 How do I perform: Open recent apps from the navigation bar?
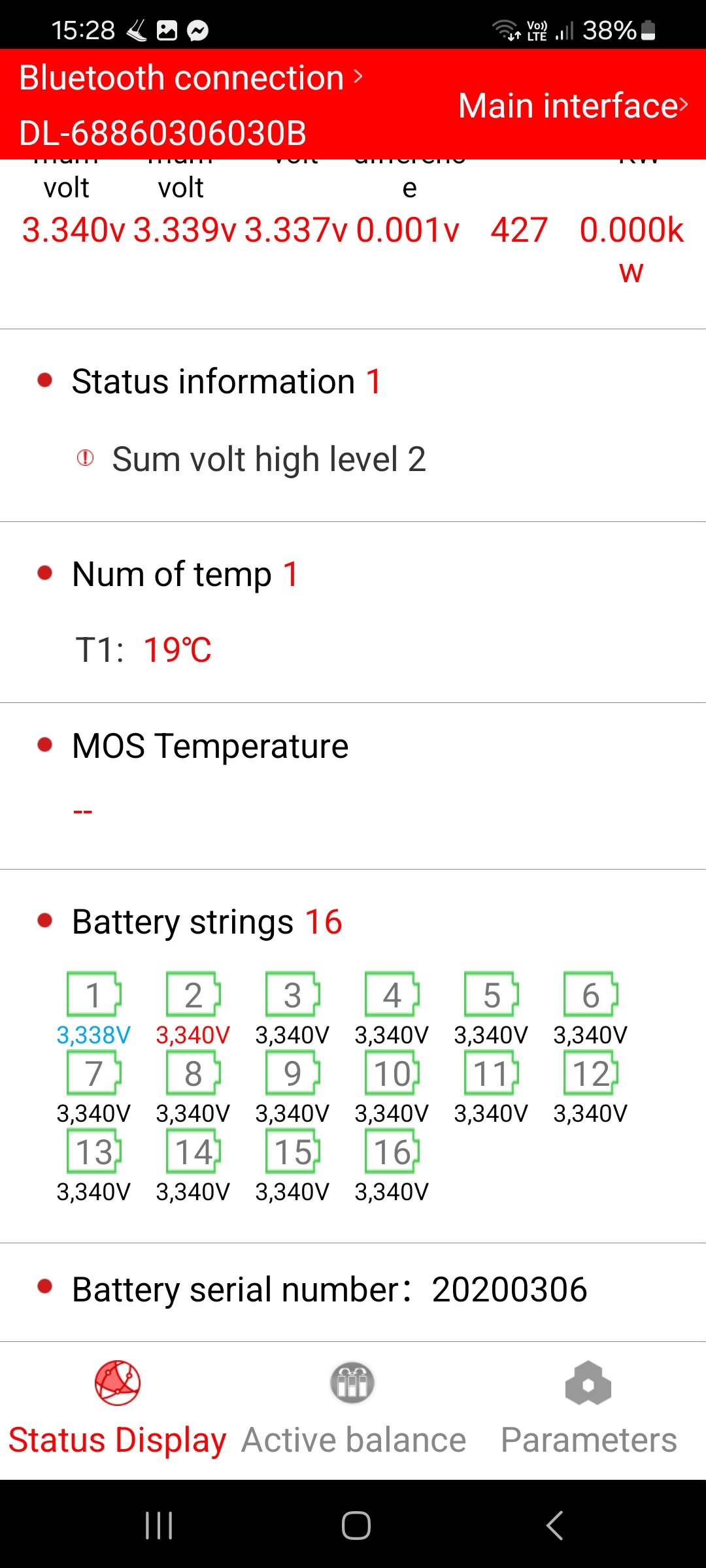159,1526
